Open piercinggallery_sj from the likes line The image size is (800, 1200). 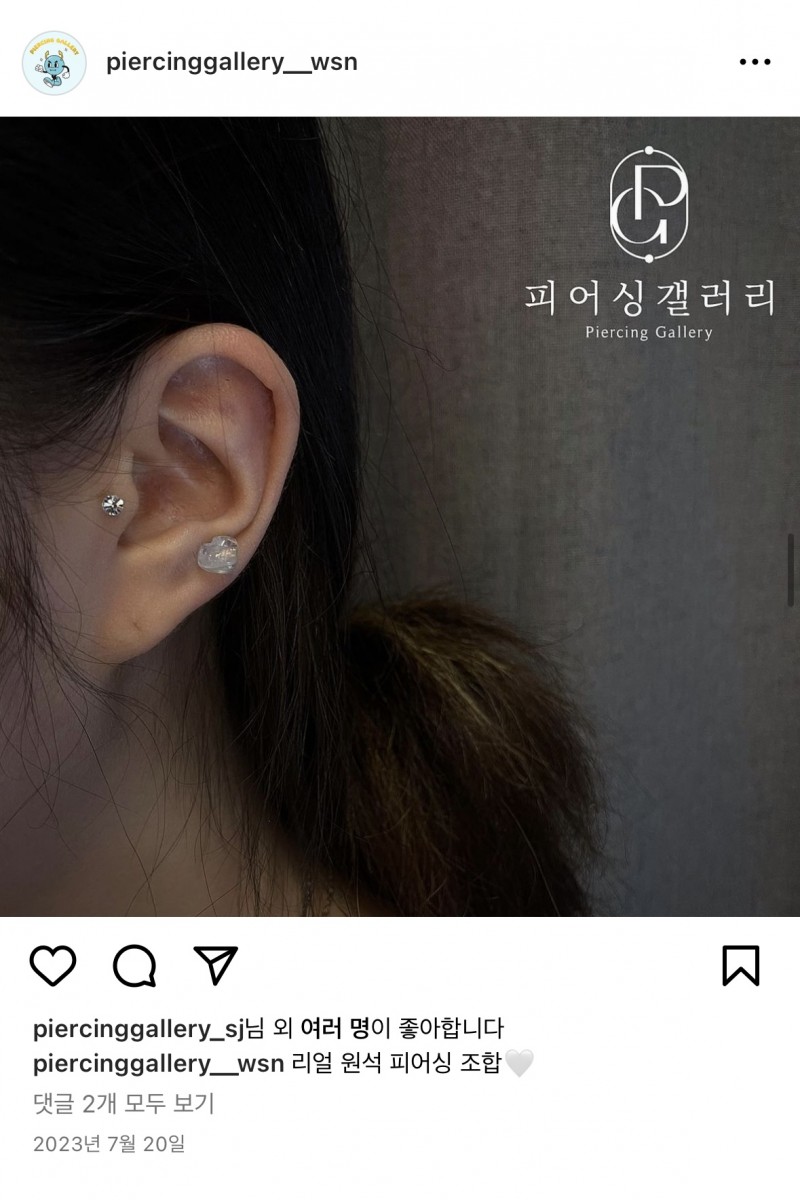(138, 1027)
